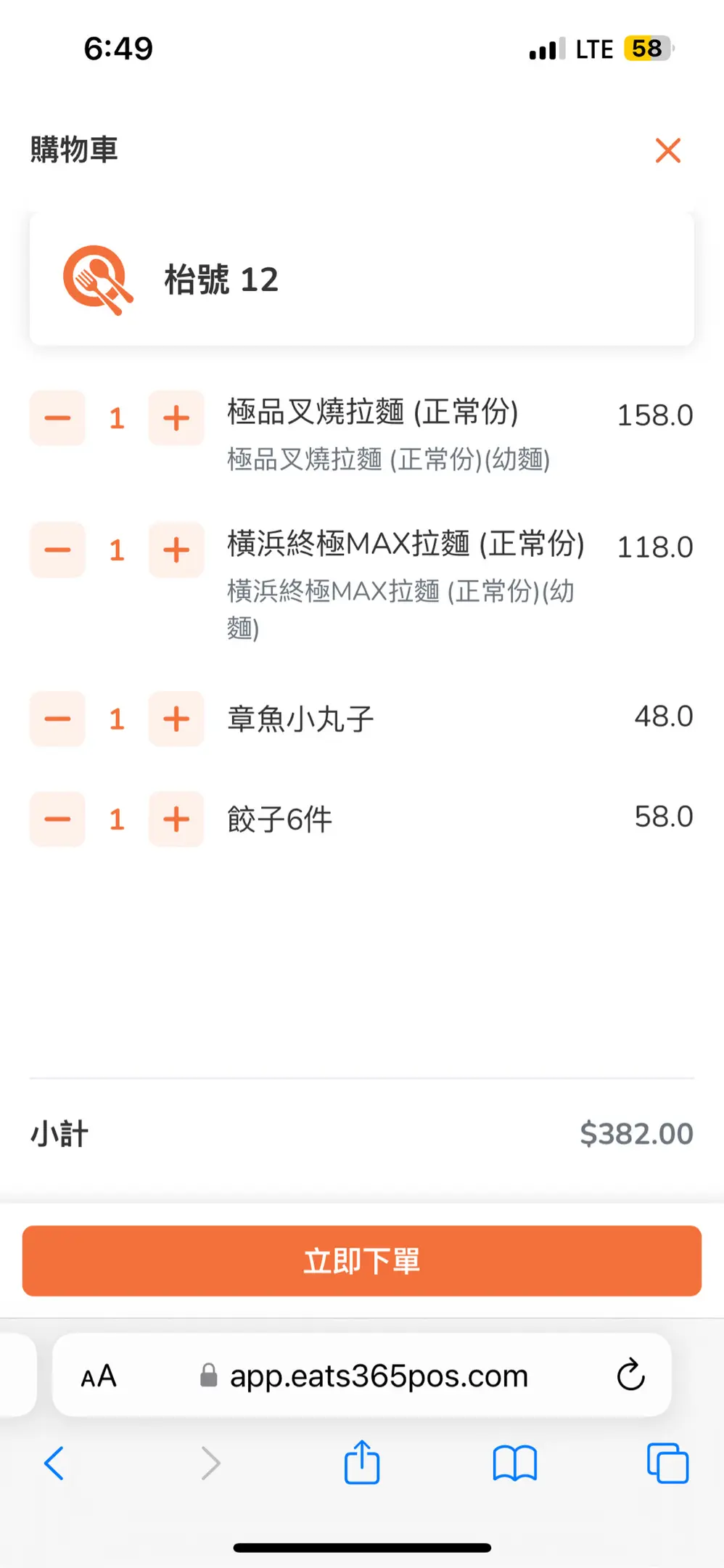This screenshot has height=1568, width=724.
Task: Close the 購物車 cart with the X
Action: click(667, 150)
